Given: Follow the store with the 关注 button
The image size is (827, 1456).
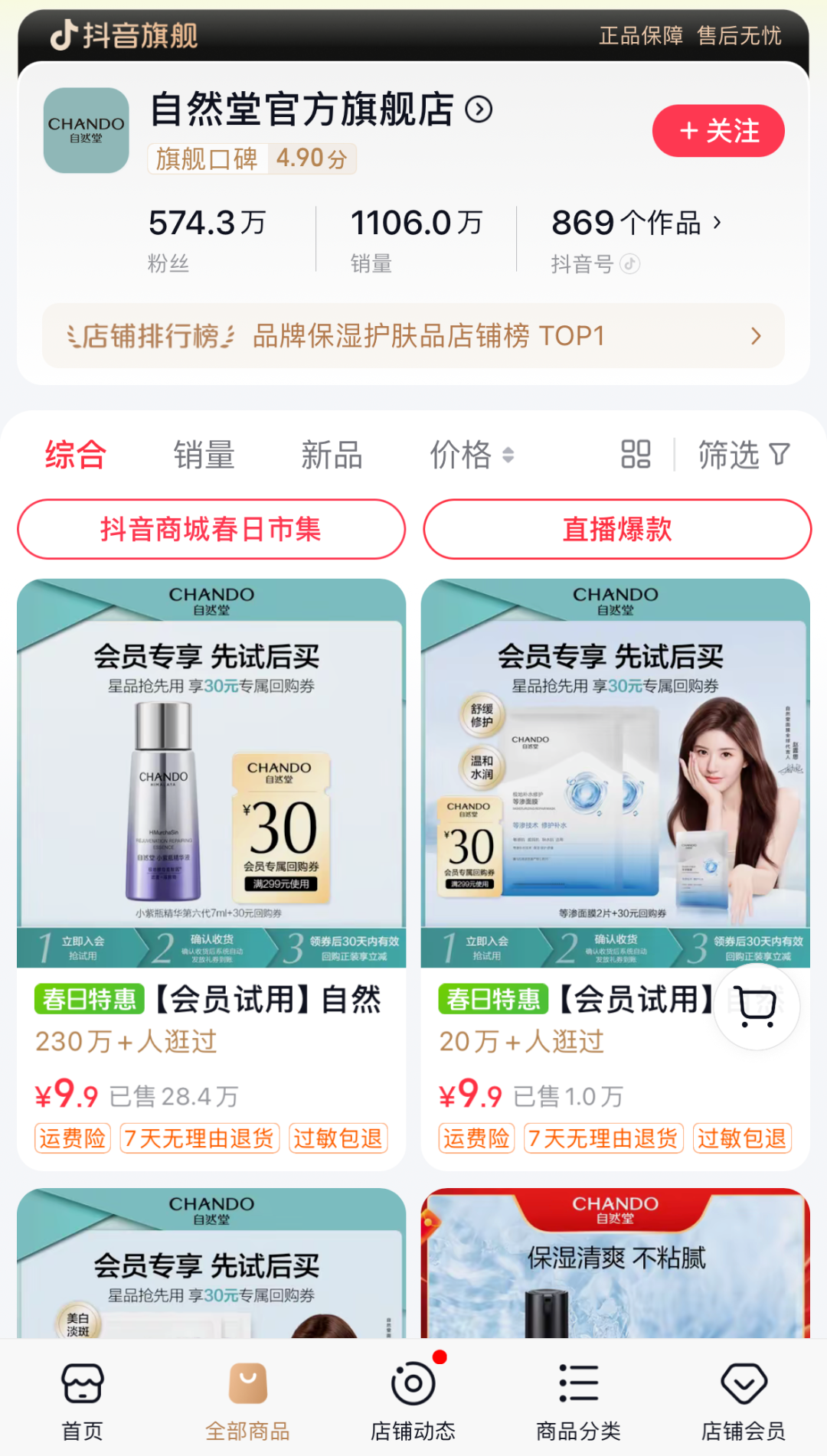Looking at the screenshot, I should click(x=717, y=131).
